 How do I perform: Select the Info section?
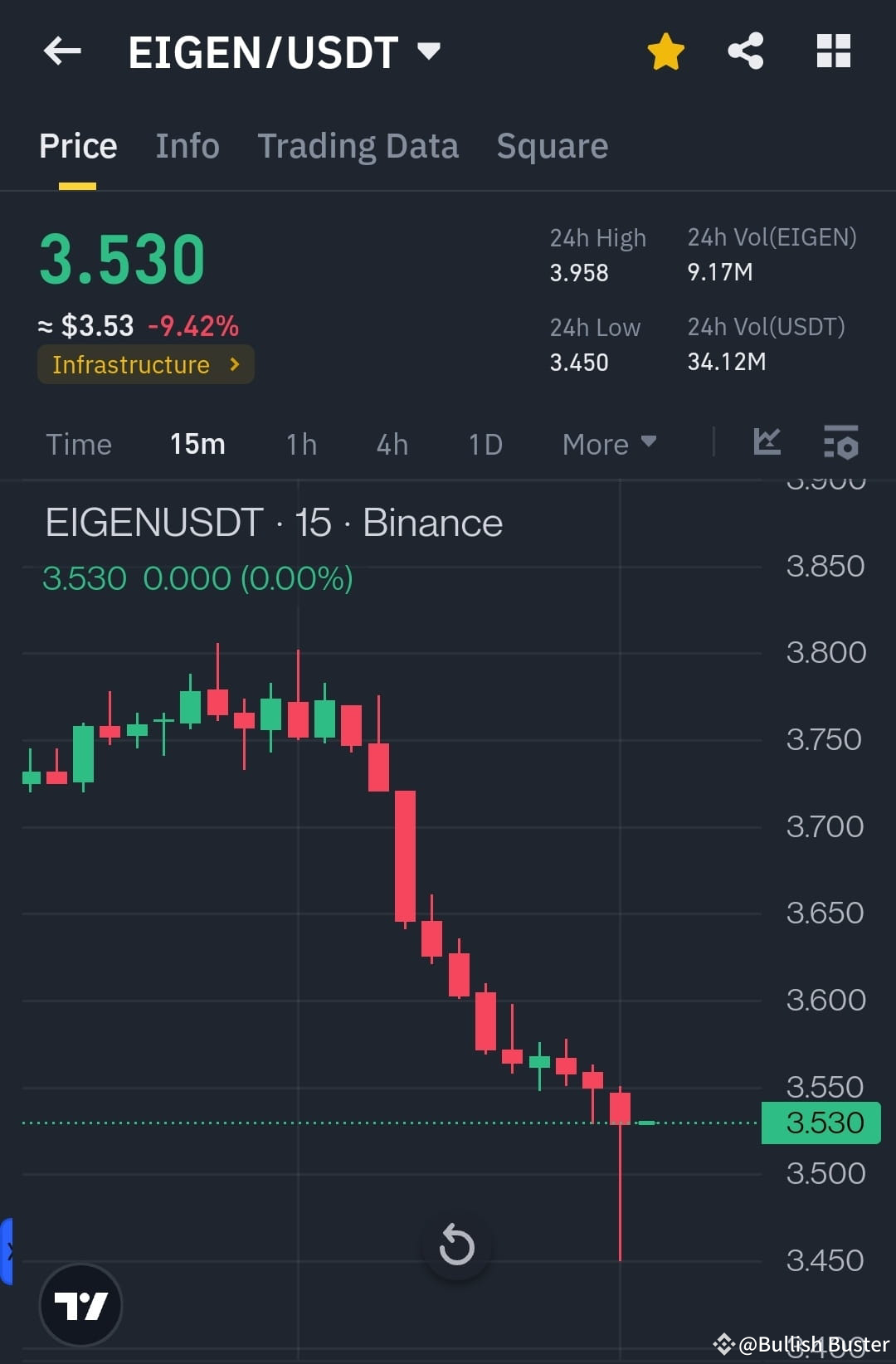coord(187,145)
